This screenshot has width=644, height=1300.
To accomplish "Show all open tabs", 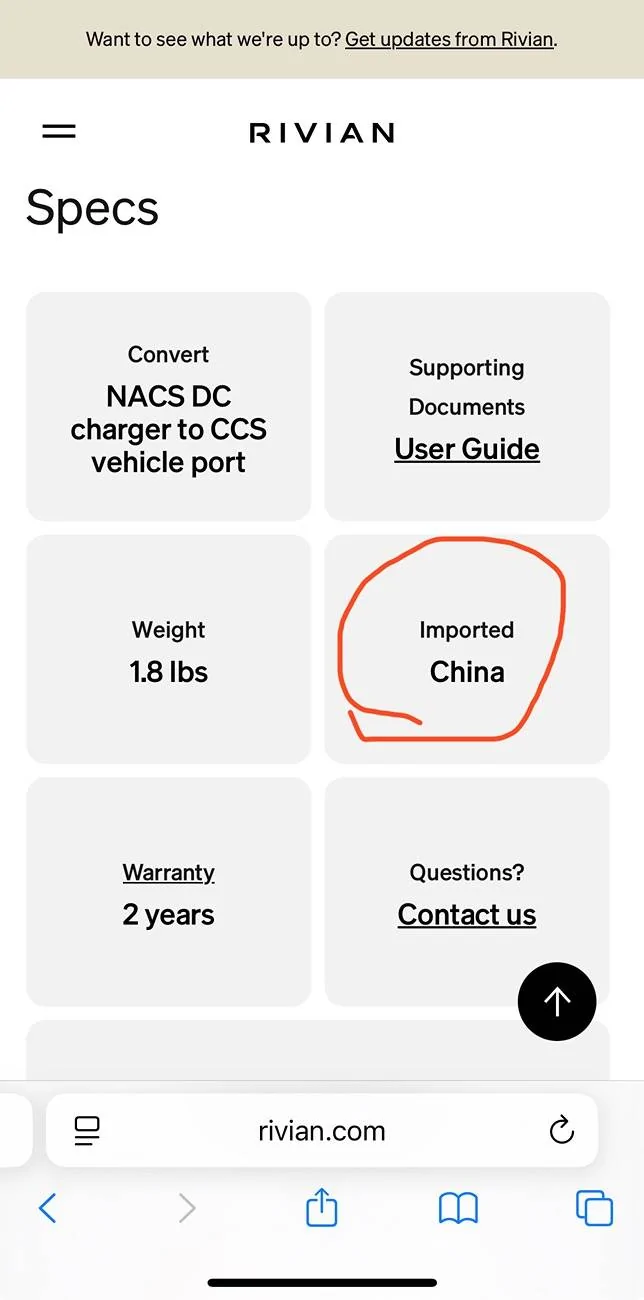I will [594, 1209].
